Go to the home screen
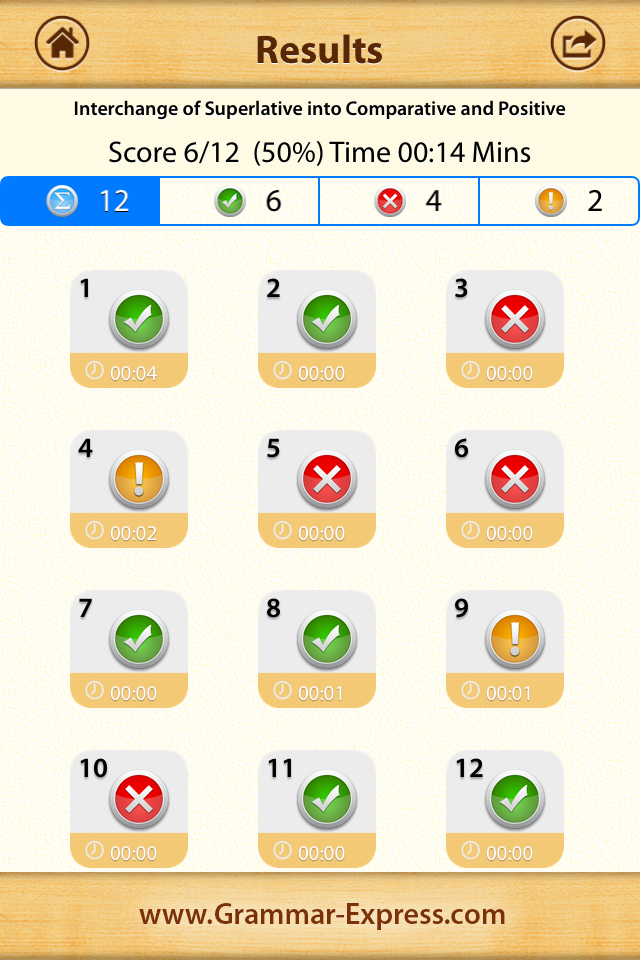 tap(62, 43)
